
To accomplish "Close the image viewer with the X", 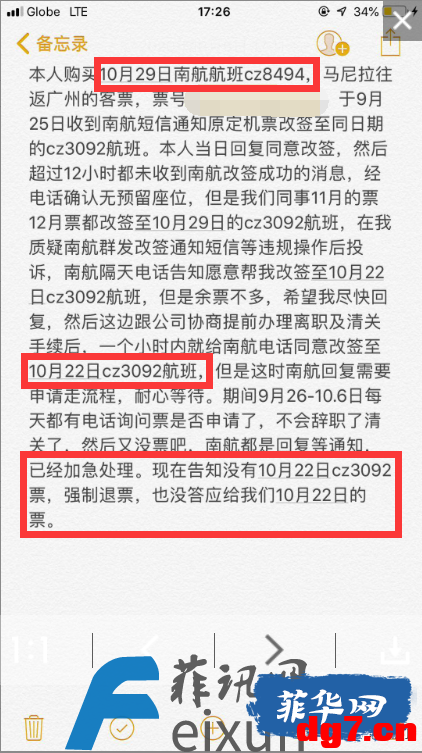I will pyautogui.click(x=402, y=20).
